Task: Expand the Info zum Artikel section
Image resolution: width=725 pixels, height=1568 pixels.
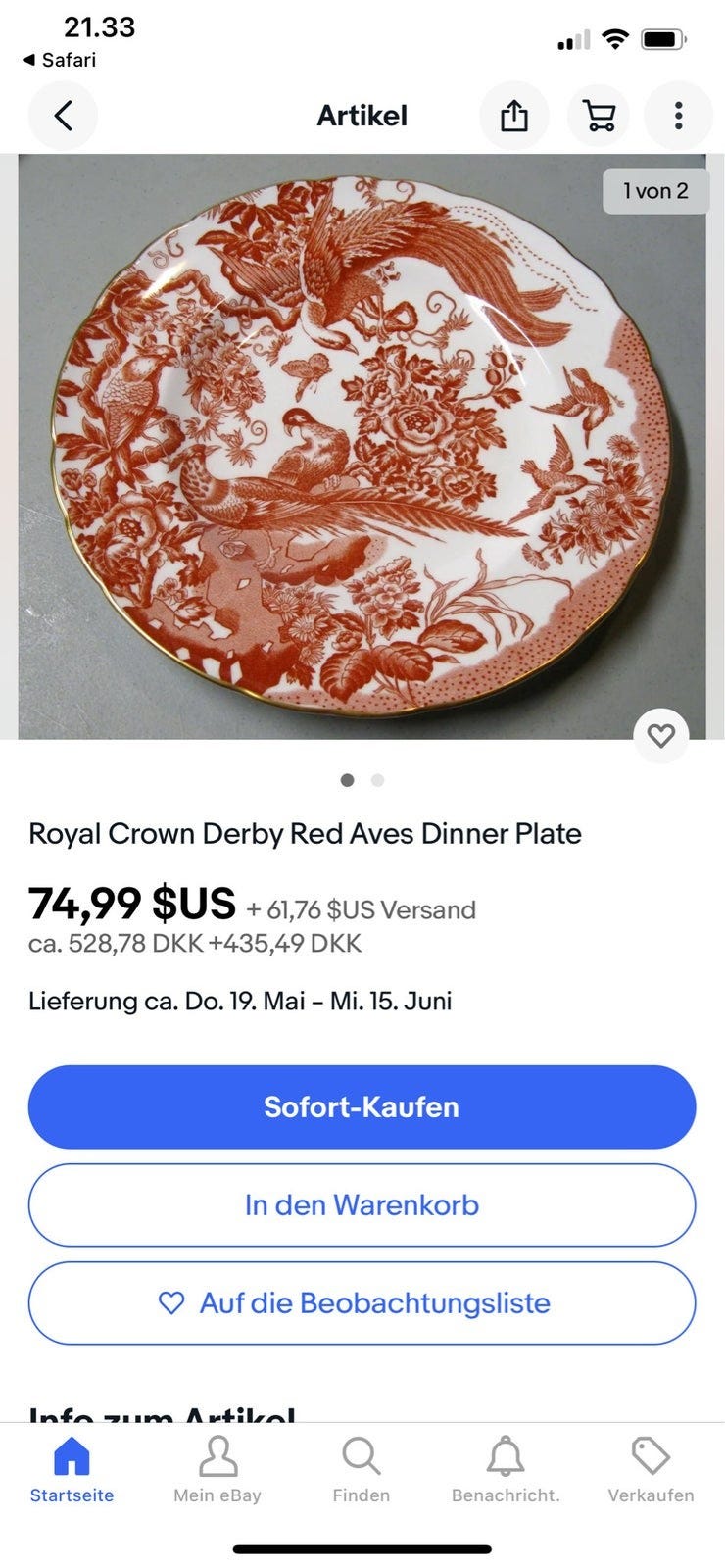Action: pyautogui.click(x=162, y=1414)
